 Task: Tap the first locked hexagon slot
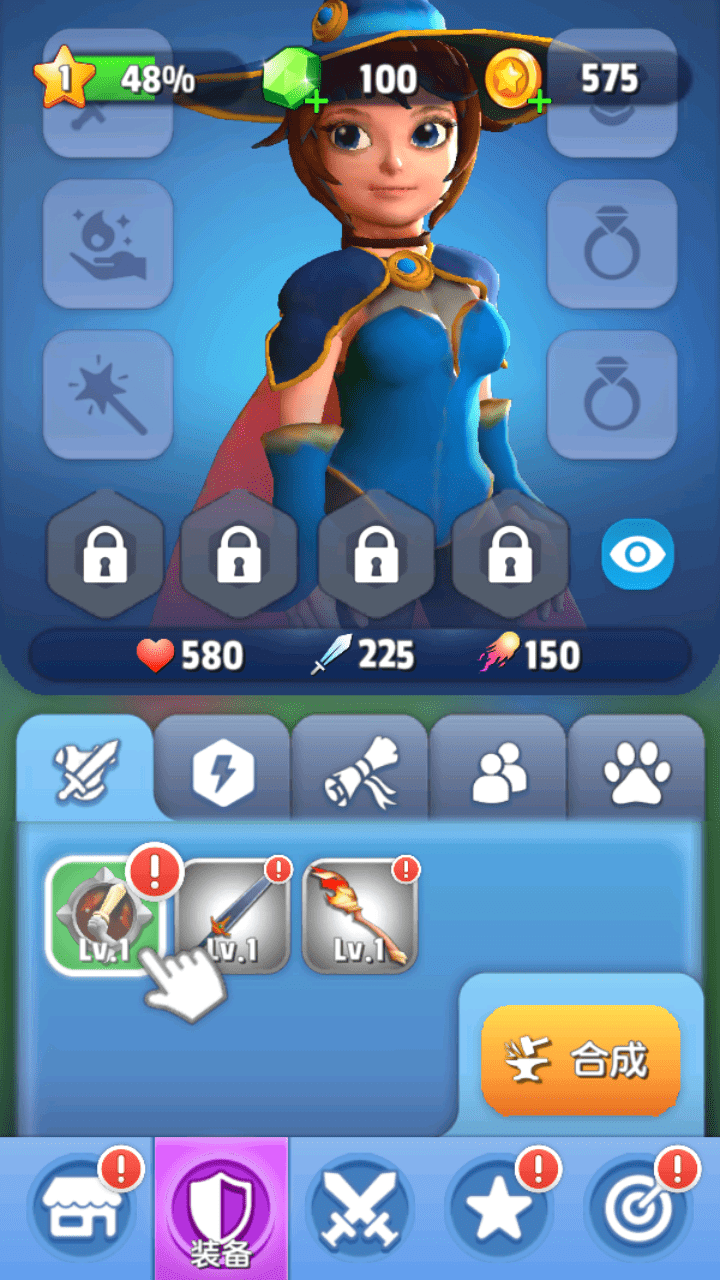[105, 554]
